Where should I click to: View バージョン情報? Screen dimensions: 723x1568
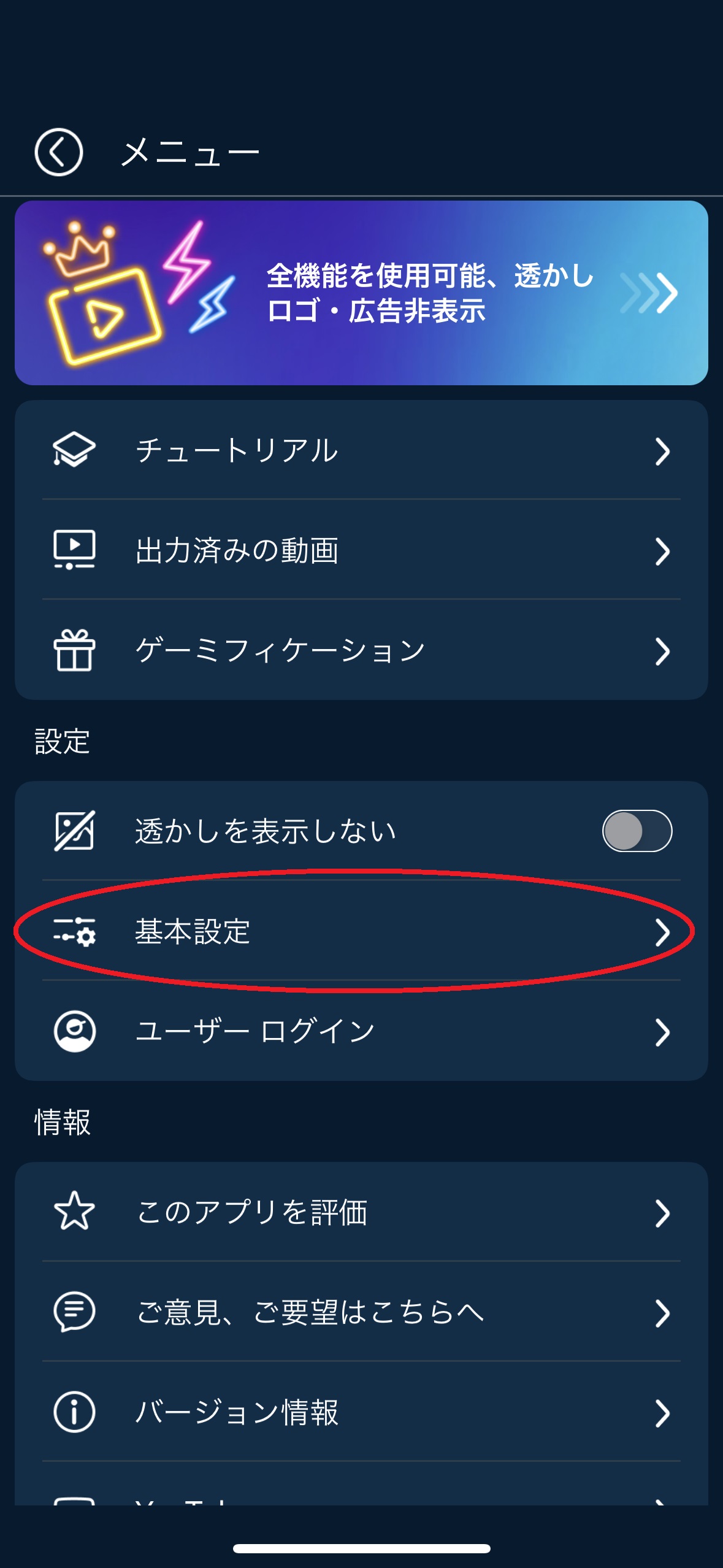pyautogui.click(x=361, y=1412)
